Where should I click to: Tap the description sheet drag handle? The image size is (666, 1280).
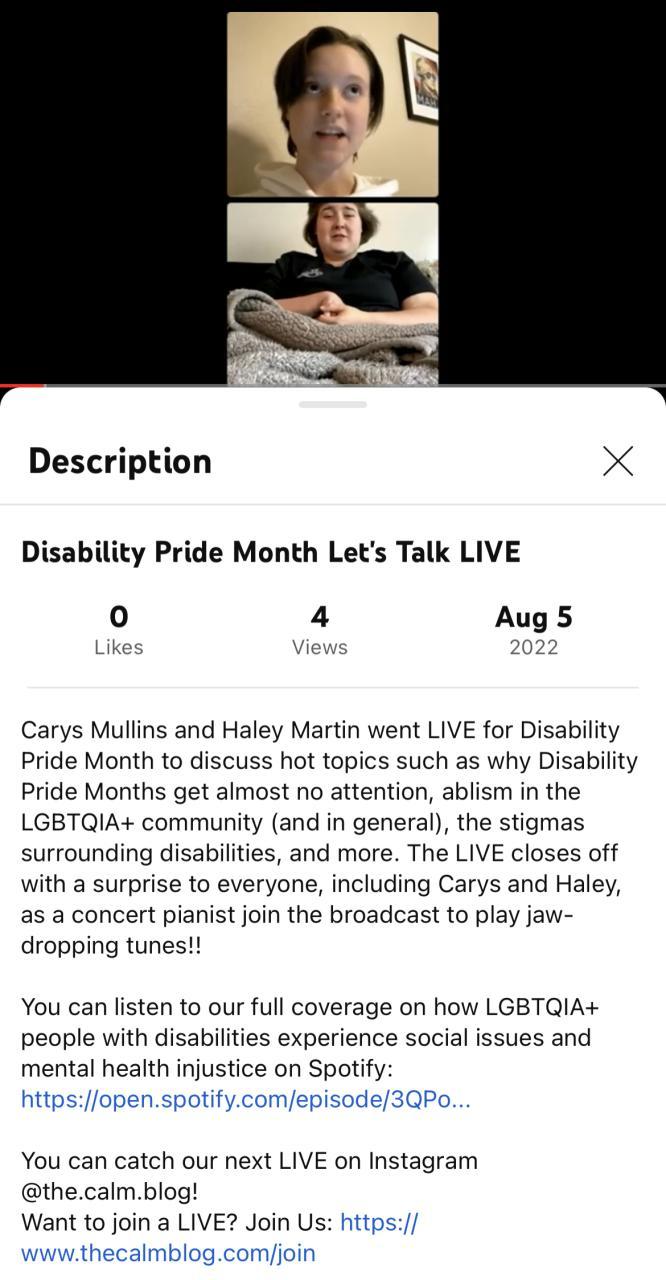tap(333, 405)
